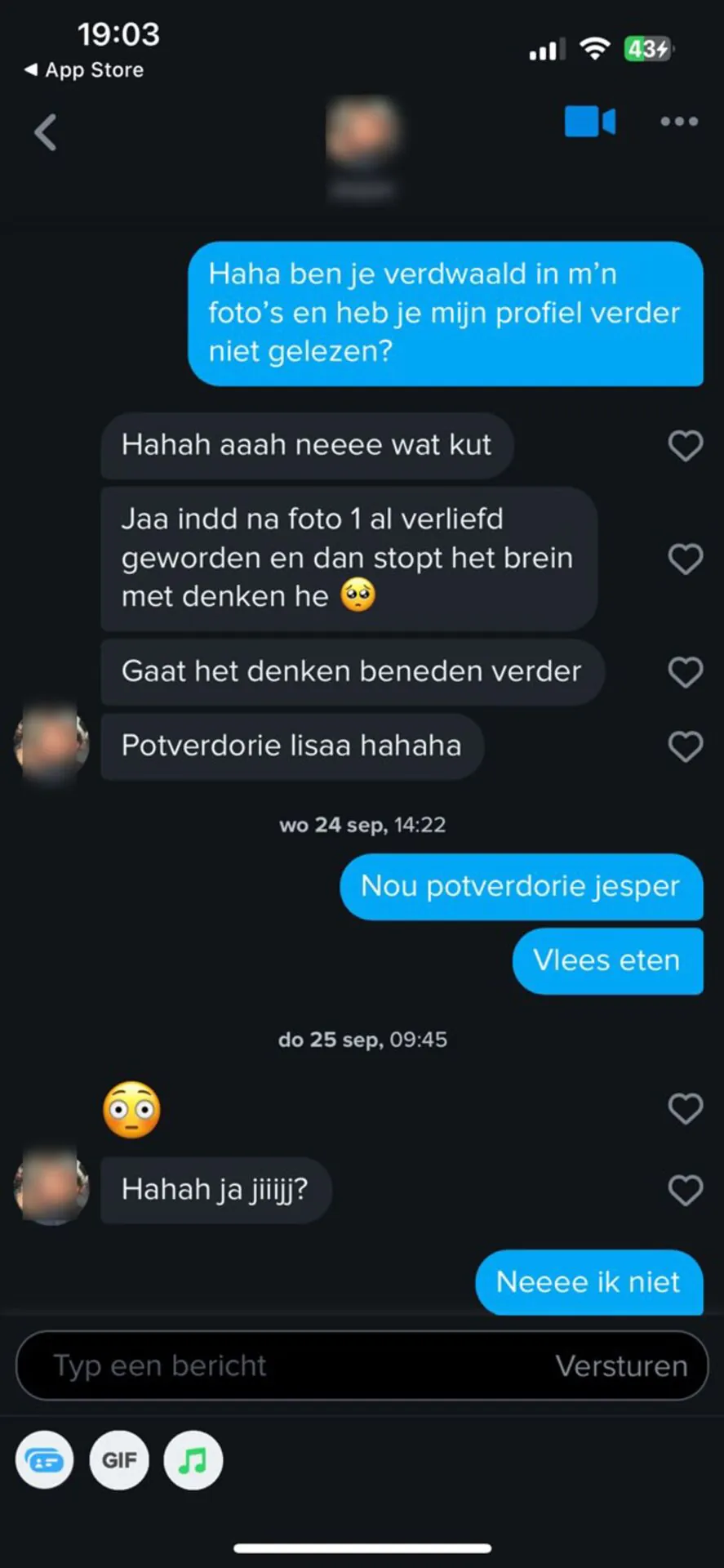Image resolution: width=724 pixels, height=1568 pixels.
Task: Open the blue contact card button
Action: coord(45,1460)
